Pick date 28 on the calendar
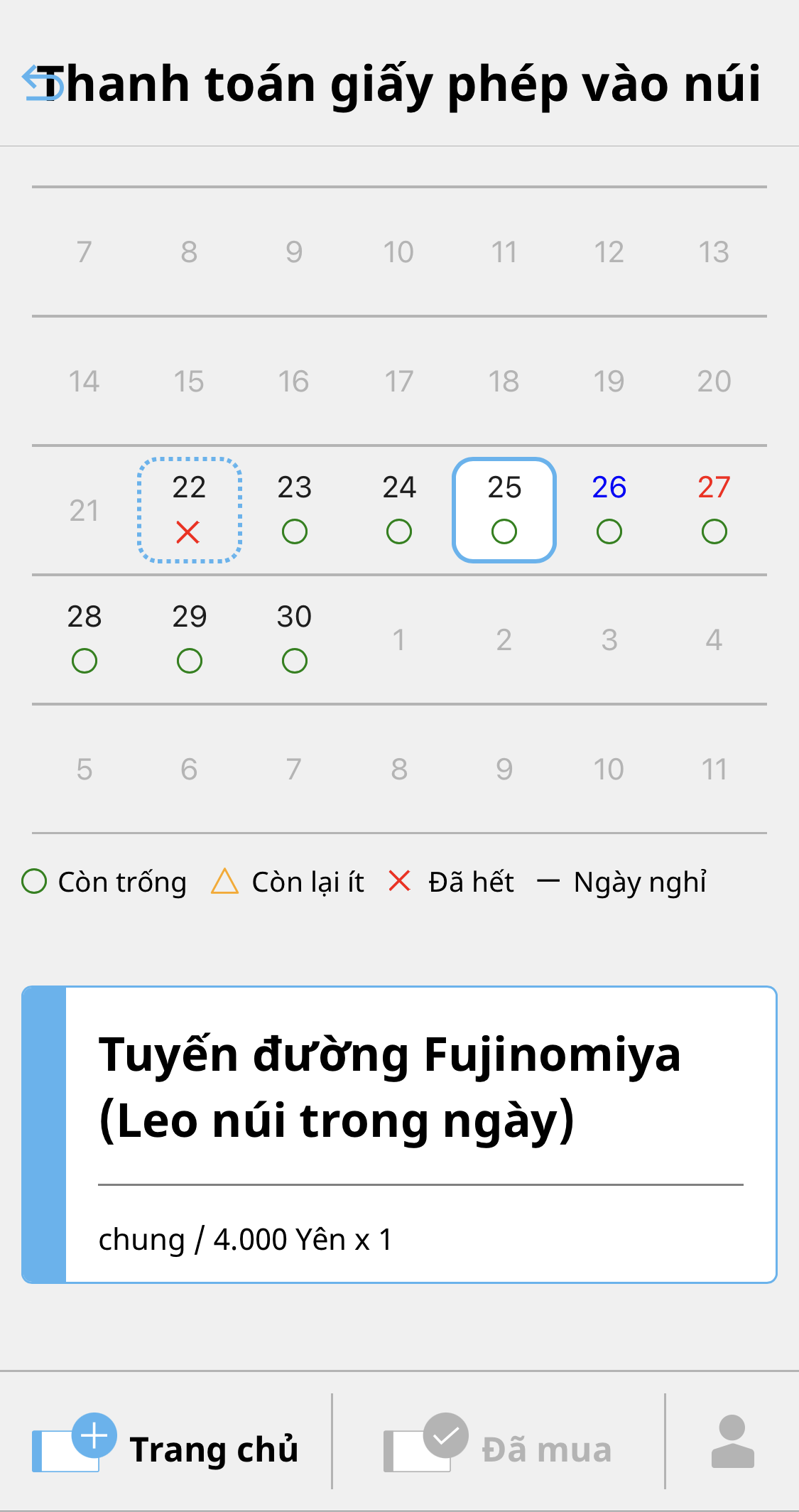 85,639
